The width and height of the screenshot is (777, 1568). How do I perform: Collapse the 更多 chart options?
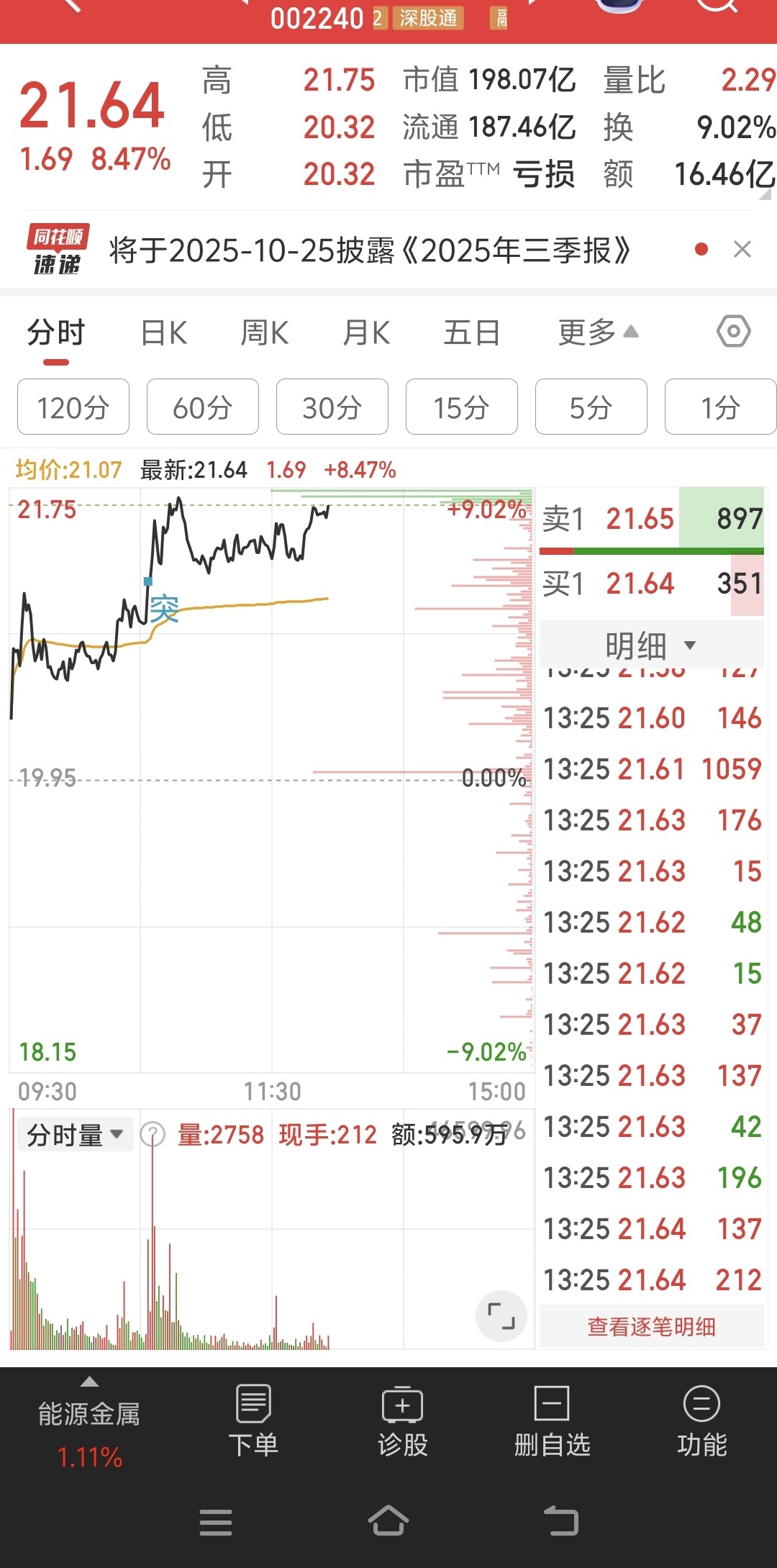pos(597,332)
